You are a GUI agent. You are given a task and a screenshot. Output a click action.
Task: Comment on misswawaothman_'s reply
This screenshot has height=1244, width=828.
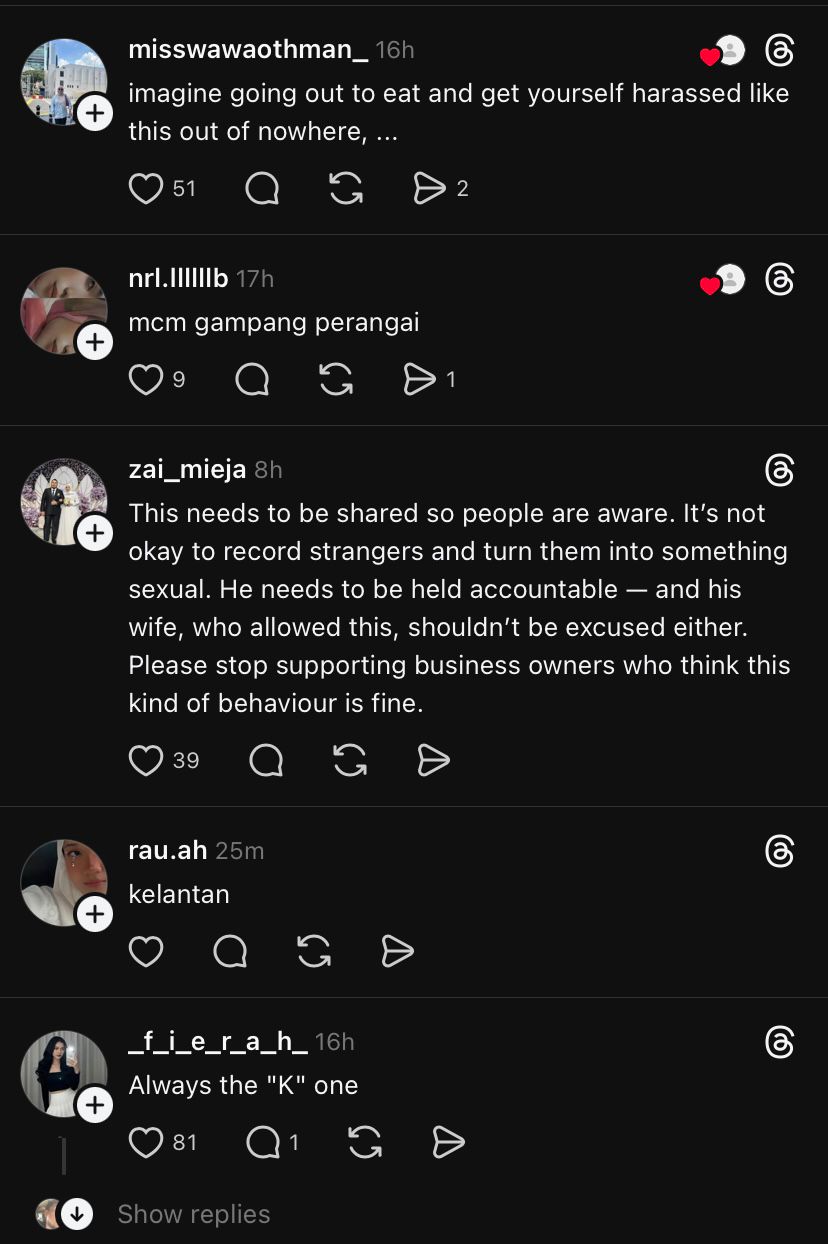coord(262,188)
